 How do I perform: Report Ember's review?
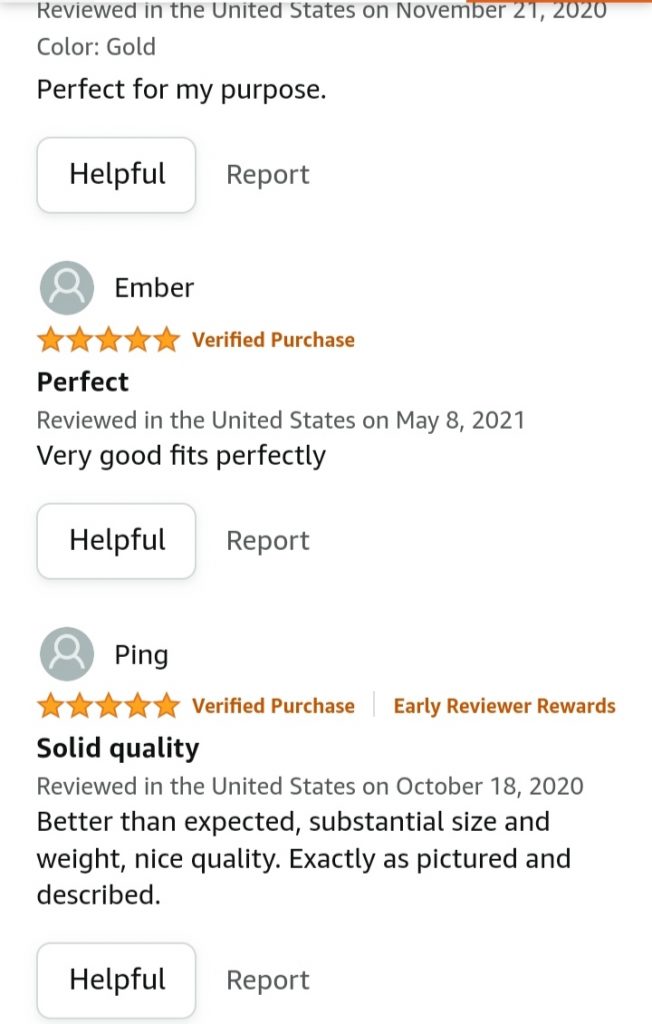point(267,541)
